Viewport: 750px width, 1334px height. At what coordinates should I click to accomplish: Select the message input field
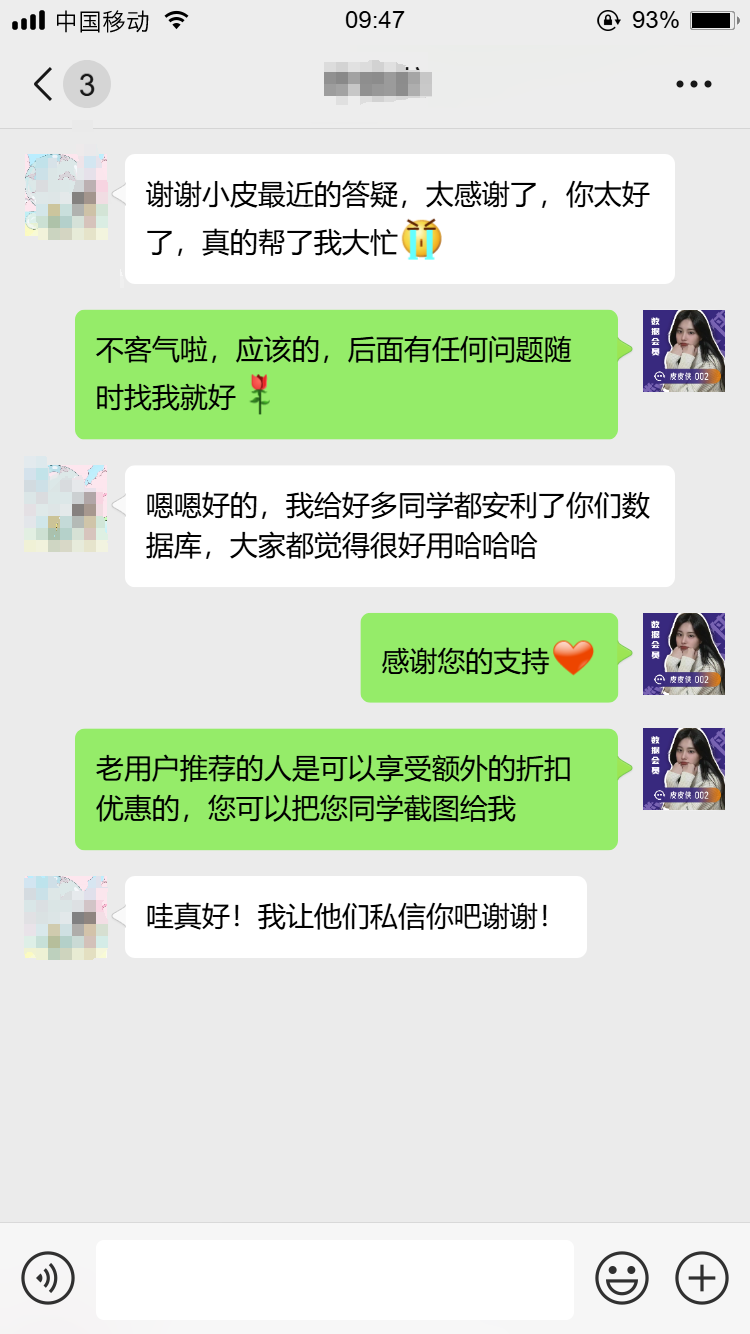(x=335, y=1278)
